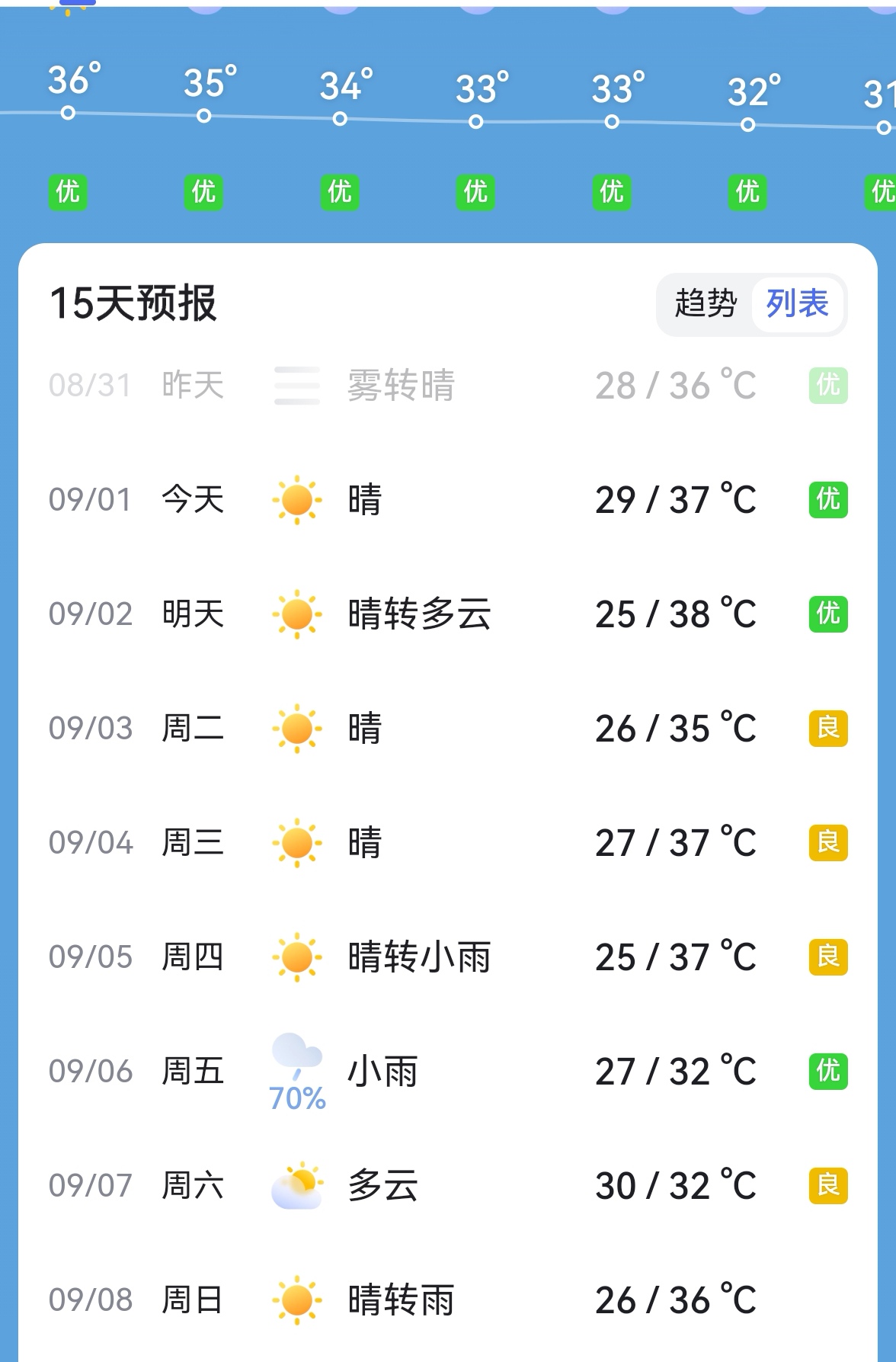Tap the green 优 badge under 36°

pyautogui.click(x=67, y=193)
